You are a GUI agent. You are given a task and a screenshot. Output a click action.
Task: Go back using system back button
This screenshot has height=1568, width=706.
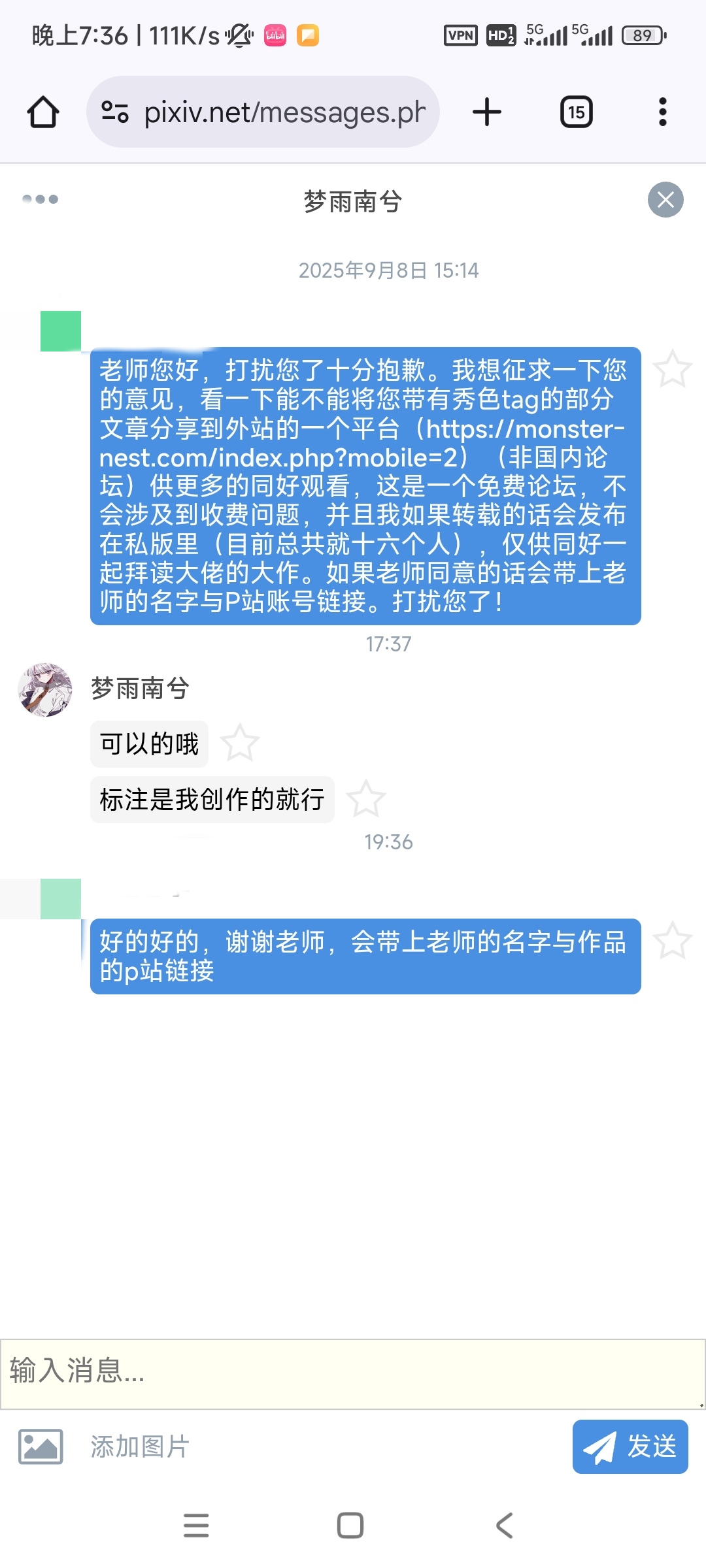click(x=504, y=1526)
